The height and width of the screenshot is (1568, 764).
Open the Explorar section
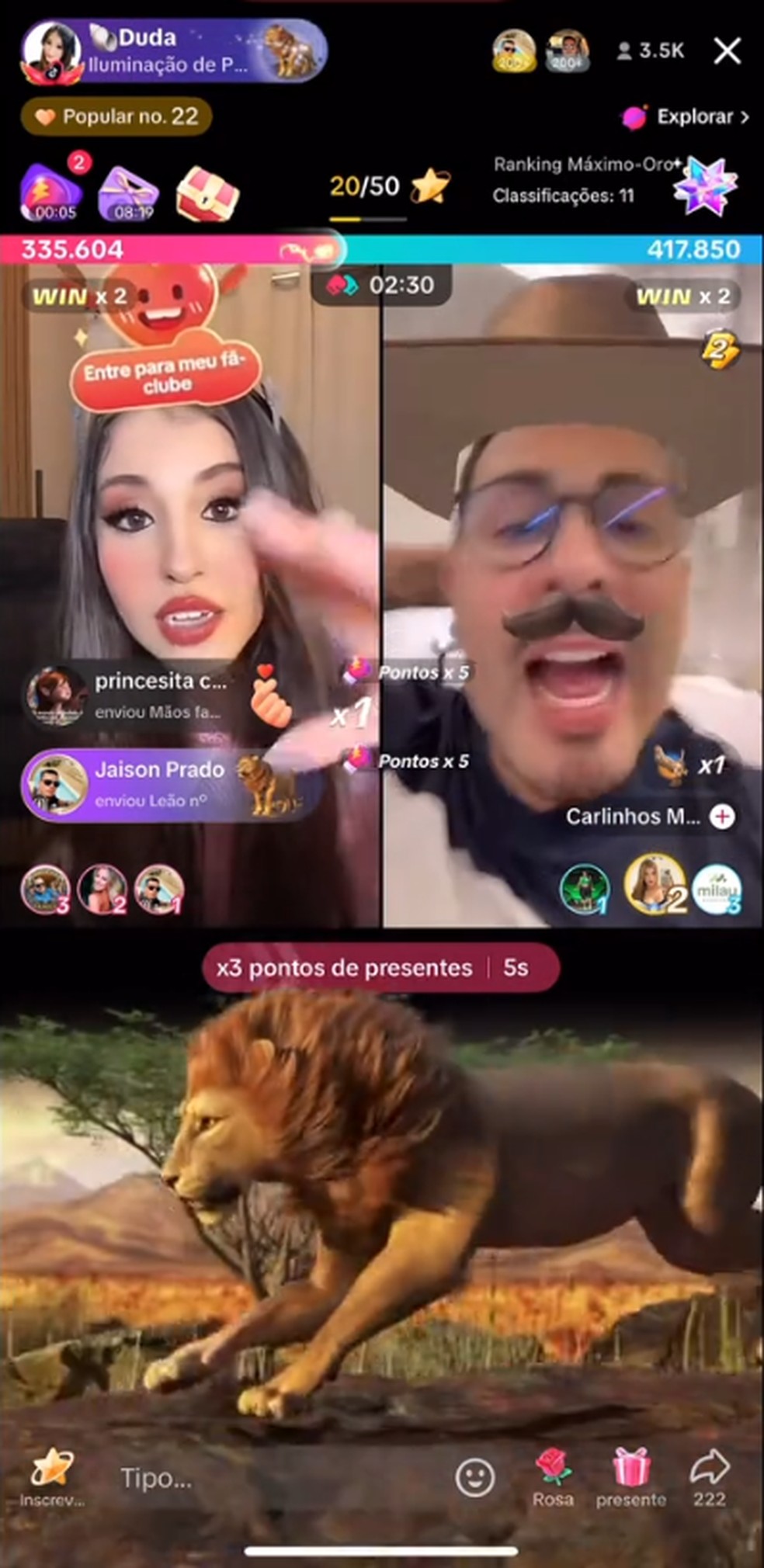point(686,117)
